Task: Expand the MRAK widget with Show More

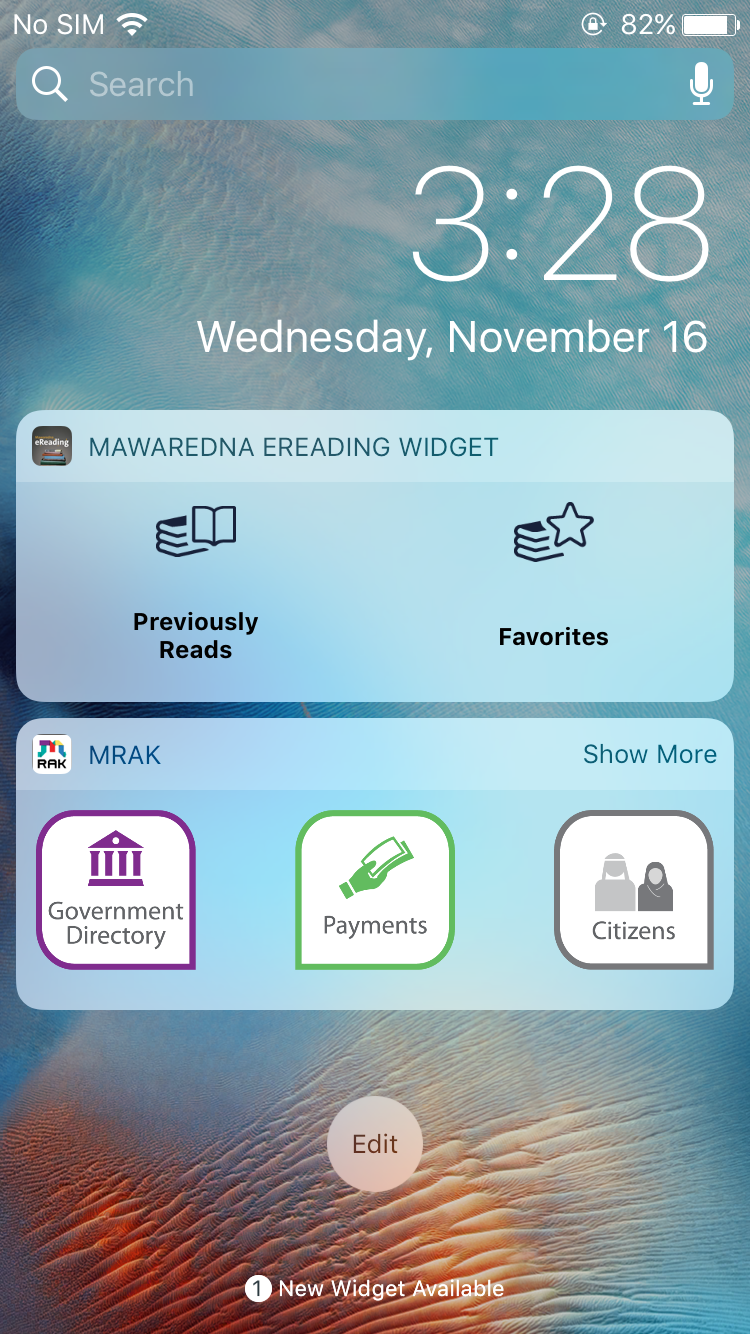Action: point(649,754)
